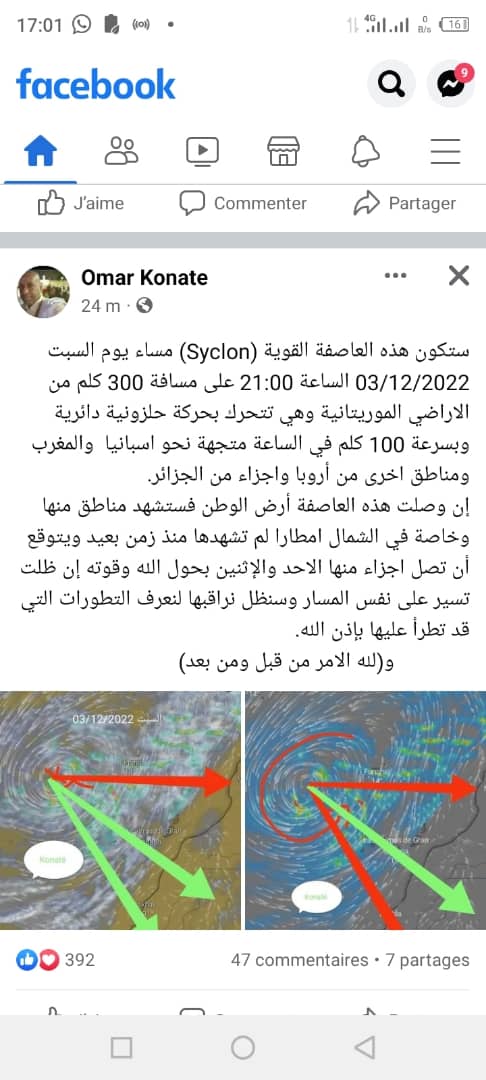Open Messenger chats

click(450, 84)
